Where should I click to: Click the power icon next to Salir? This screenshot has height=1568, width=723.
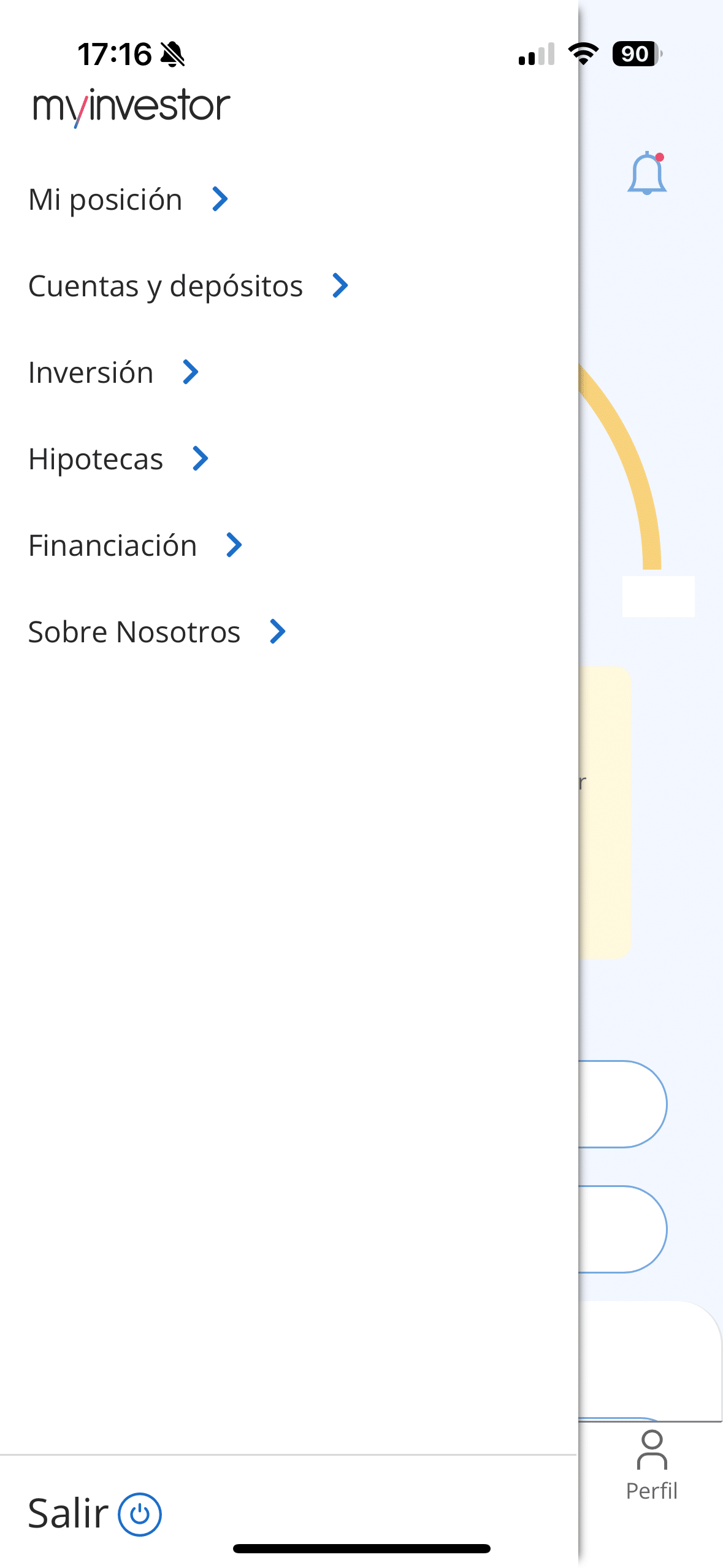[x=140, y=1513]
